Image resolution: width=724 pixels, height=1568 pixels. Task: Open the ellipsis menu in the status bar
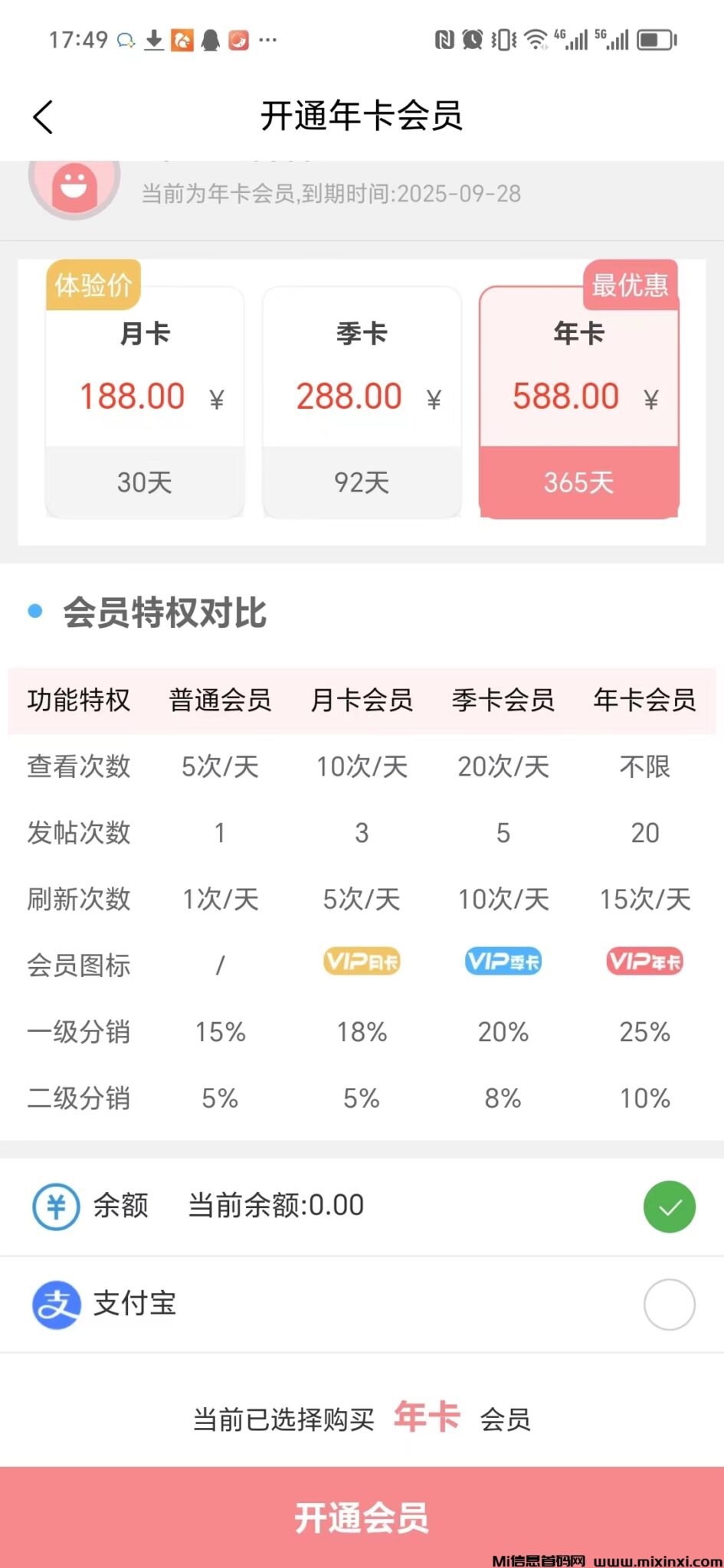[267, 40]
